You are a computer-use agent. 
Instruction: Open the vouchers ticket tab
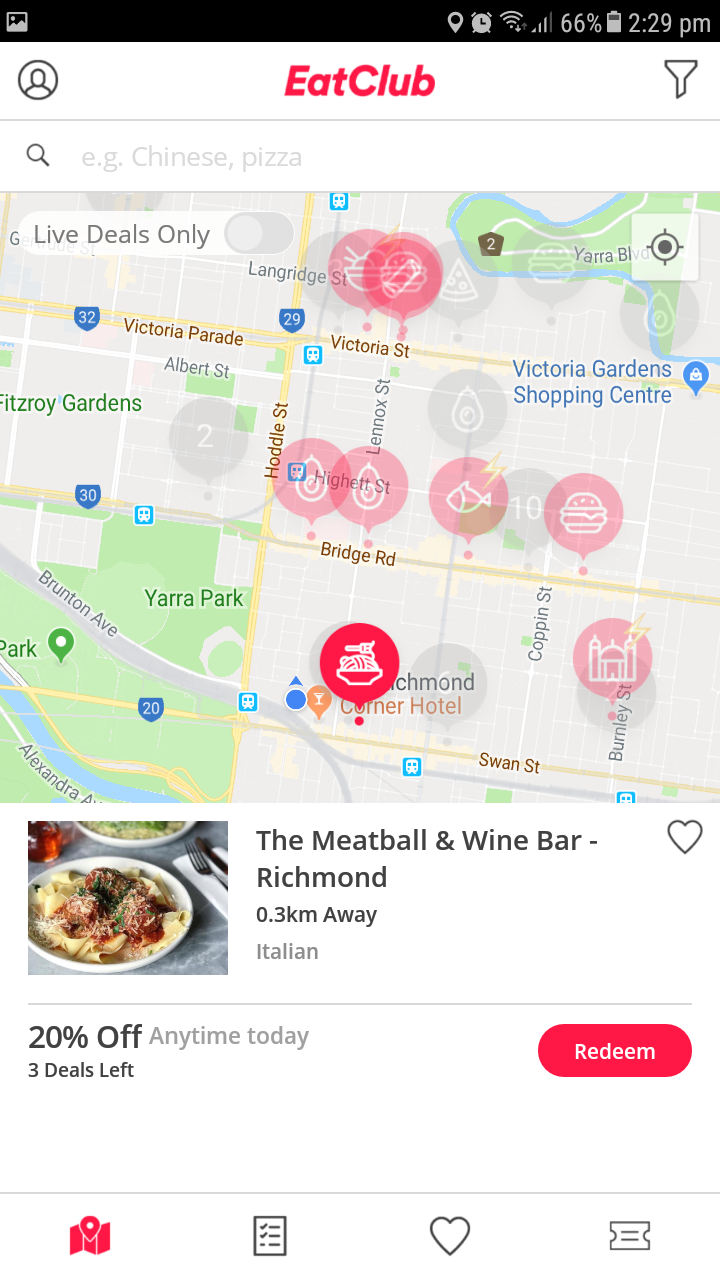(630, 1236)
